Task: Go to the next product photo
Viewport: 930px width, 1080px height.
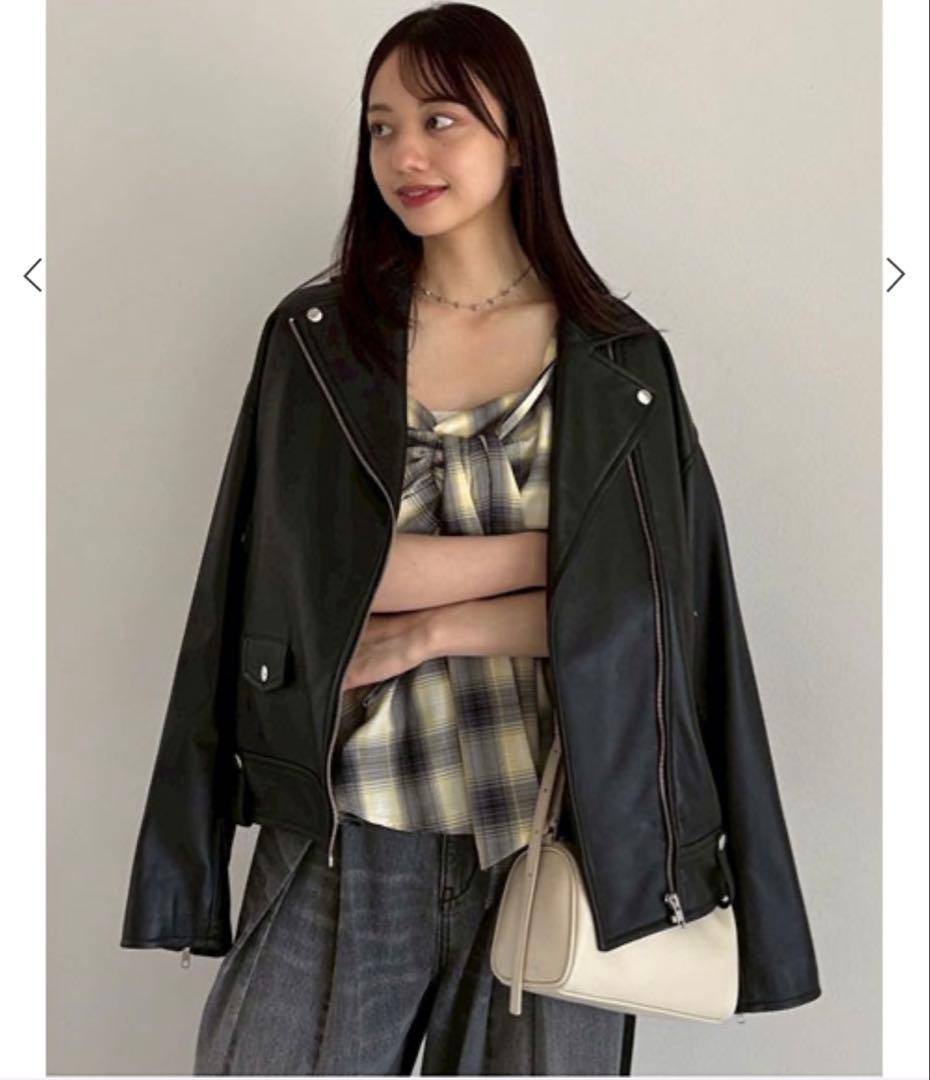Action: point(895,275)
